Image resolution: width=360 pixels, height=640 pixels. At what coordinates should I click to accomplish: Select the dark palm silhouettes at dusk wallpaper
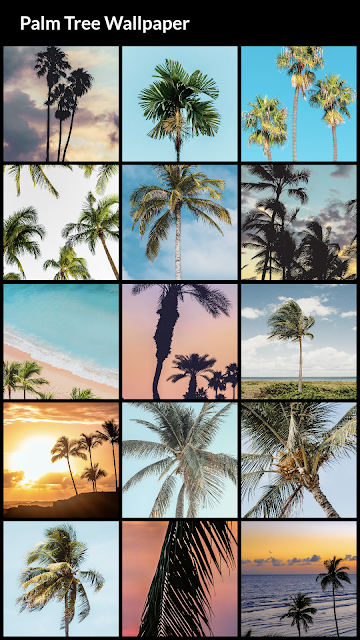click(299, 222)
